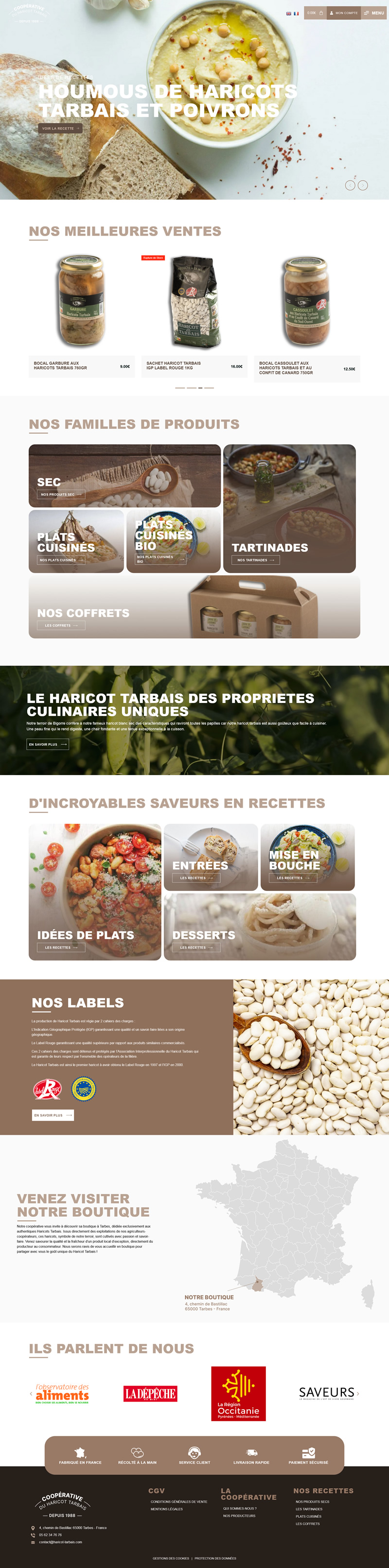Open the Menu button in the header

[x=374, y=13]
